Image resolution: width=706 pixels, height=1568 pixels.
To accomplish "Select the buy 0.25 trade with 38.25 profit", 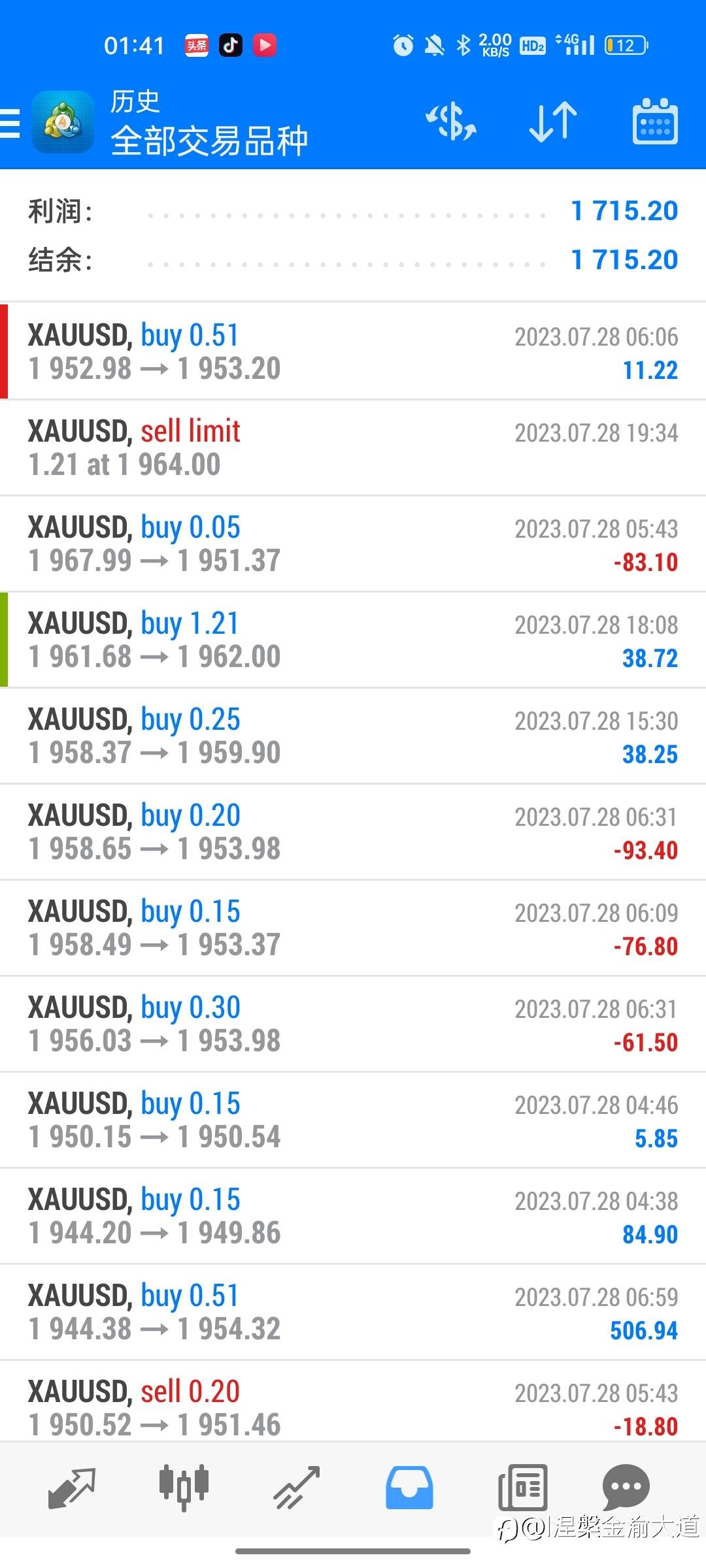I will point(353,736).
